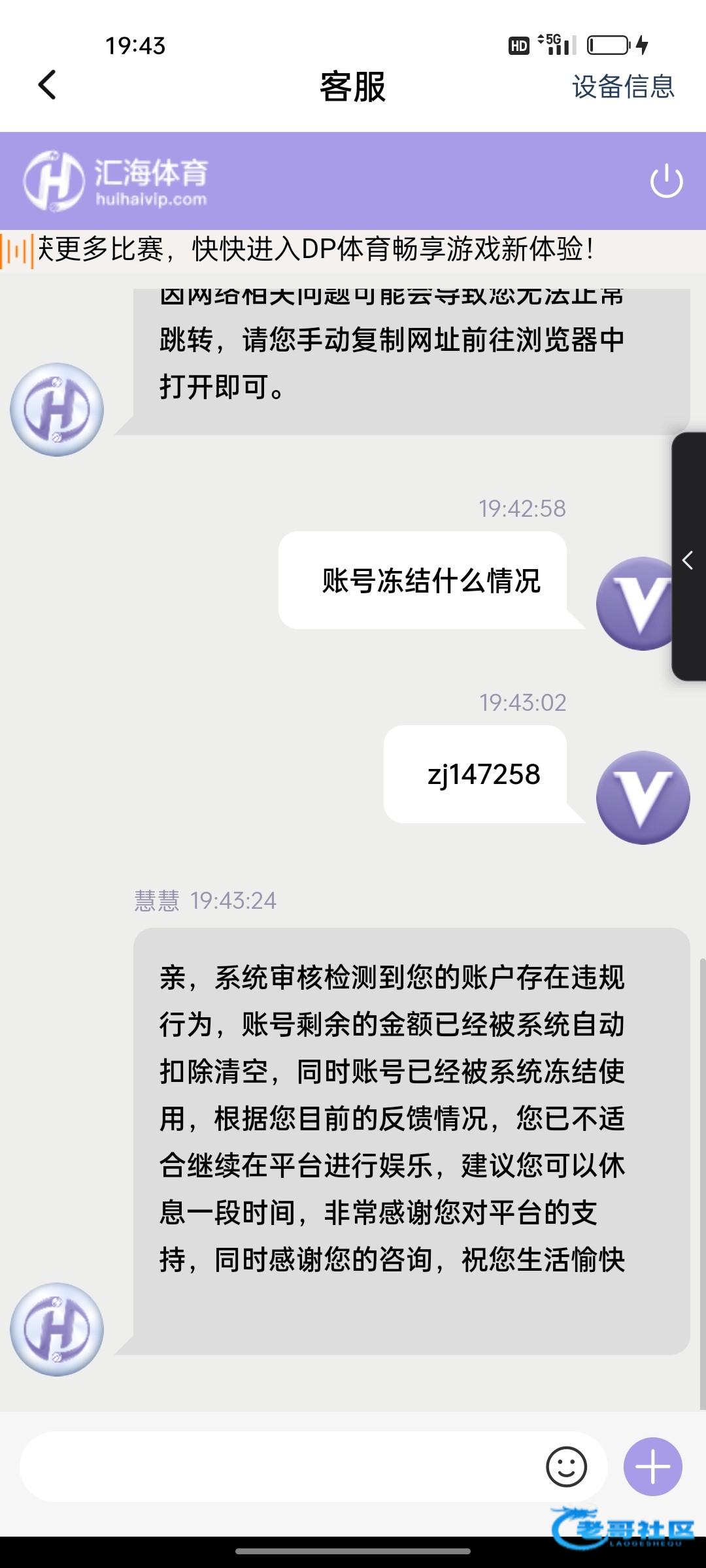The height and width of the screenshot is (1568, 706).
Task: Open the emoji picker
Action: click(x=566, y=1467)
